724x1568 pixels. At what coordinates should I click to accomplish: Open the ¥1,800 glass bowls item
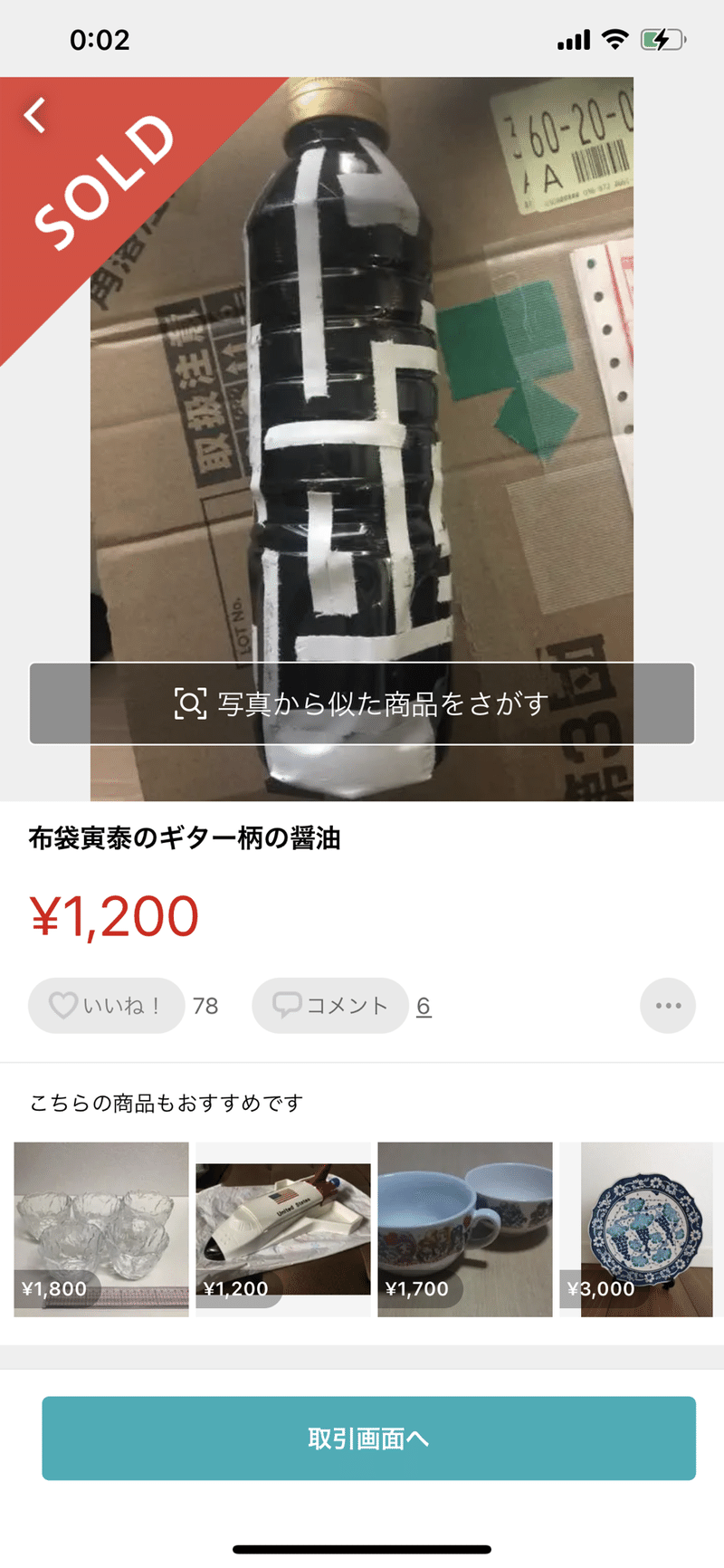point(101,1229)
